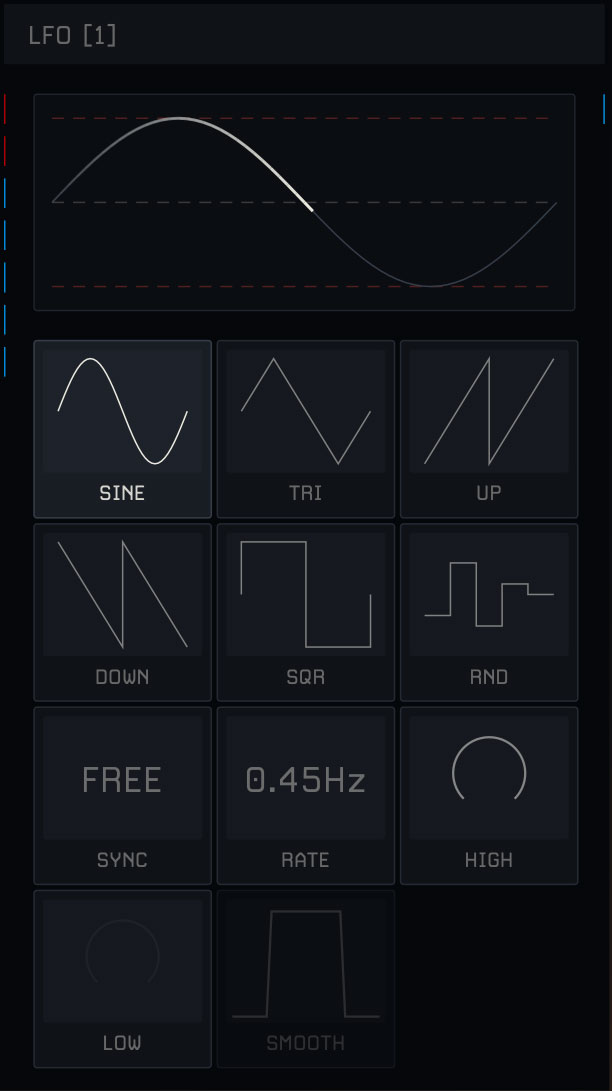Screen dimensions: 612x1091
Task: Select the SINE waveform
Action: tap(122, 429)
